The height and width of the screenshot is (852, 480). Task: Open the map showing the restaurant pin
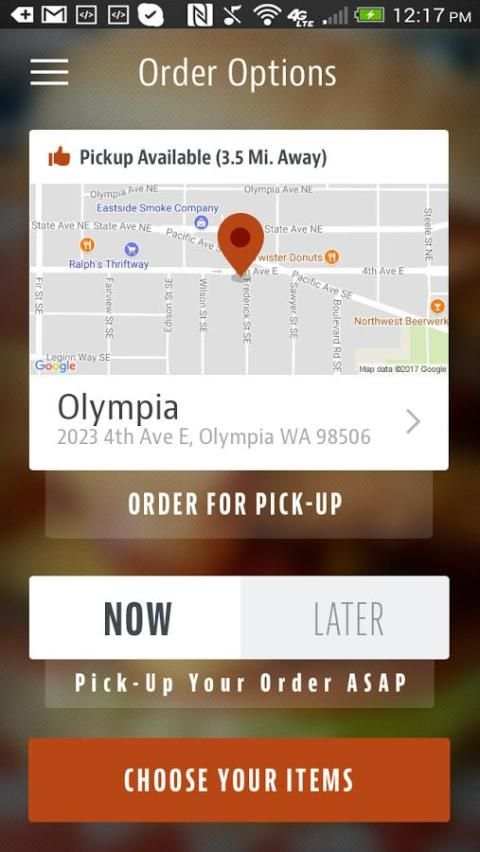coord(239,279)
